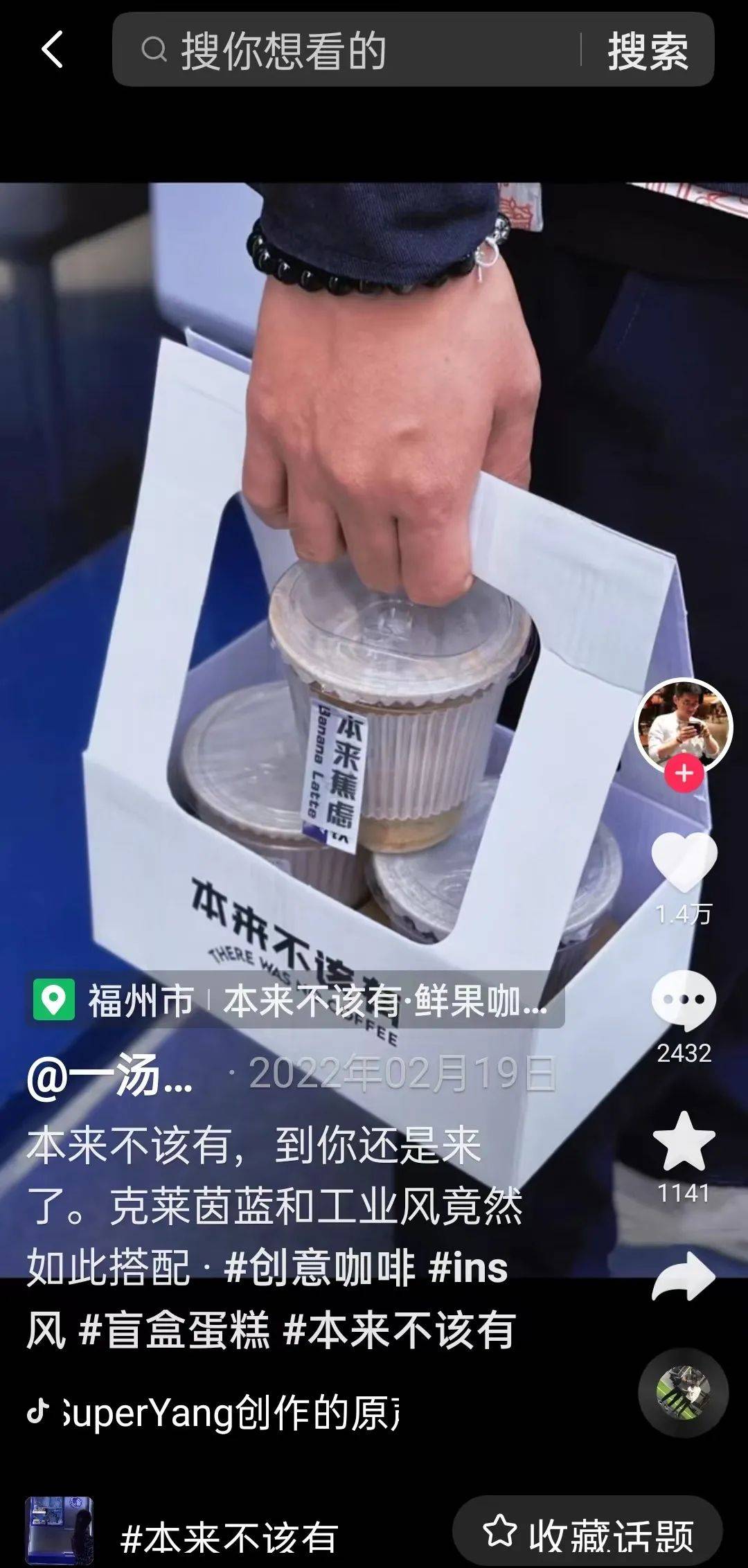Open the #盲盒蛋糕 hashtag
The image size is (748, 1568).
point(175,1330)
